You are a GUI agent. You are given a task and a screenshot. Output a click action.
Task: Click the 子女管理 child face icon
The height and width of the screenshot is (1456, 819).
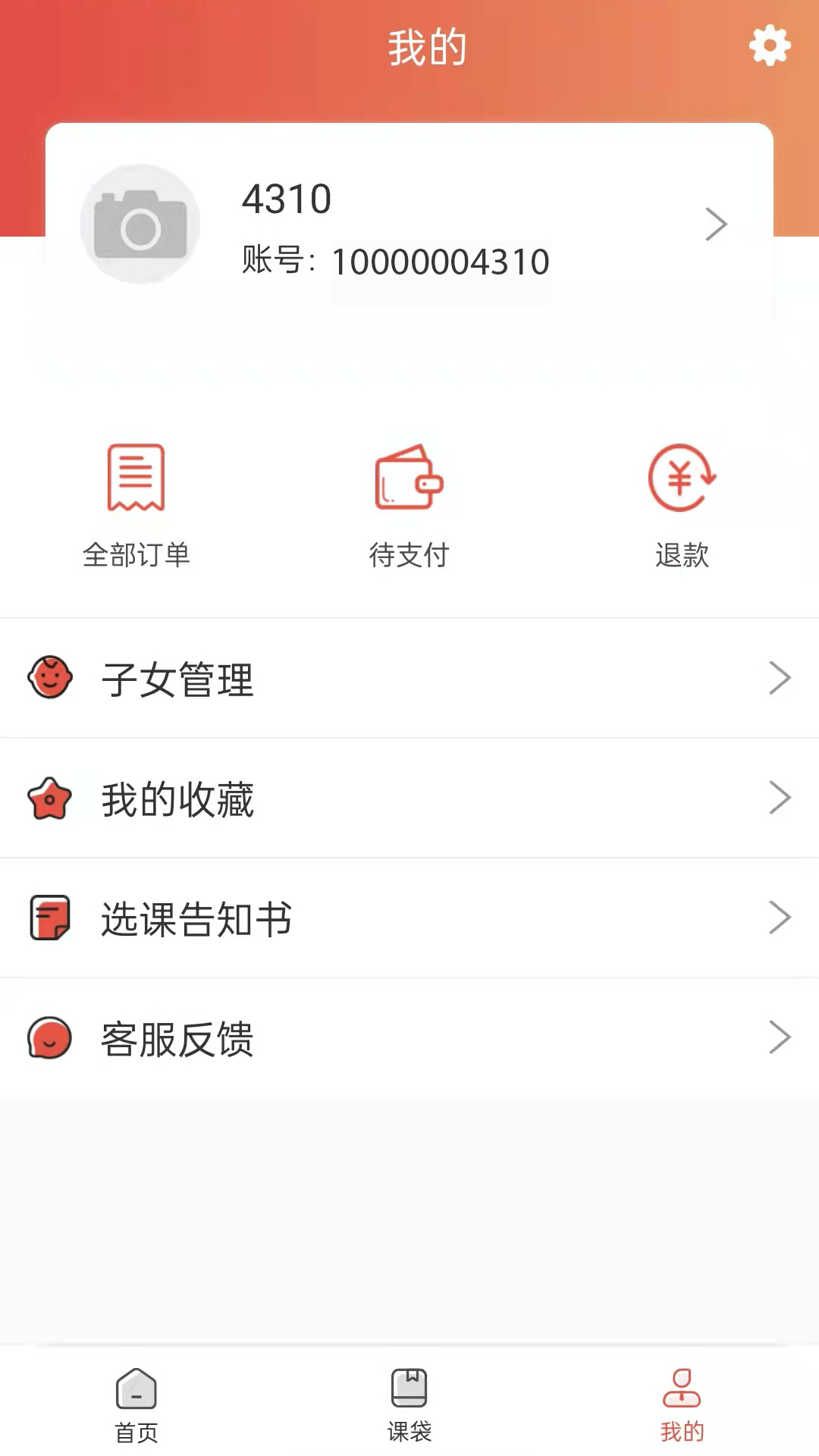click(x=49, y=679)
